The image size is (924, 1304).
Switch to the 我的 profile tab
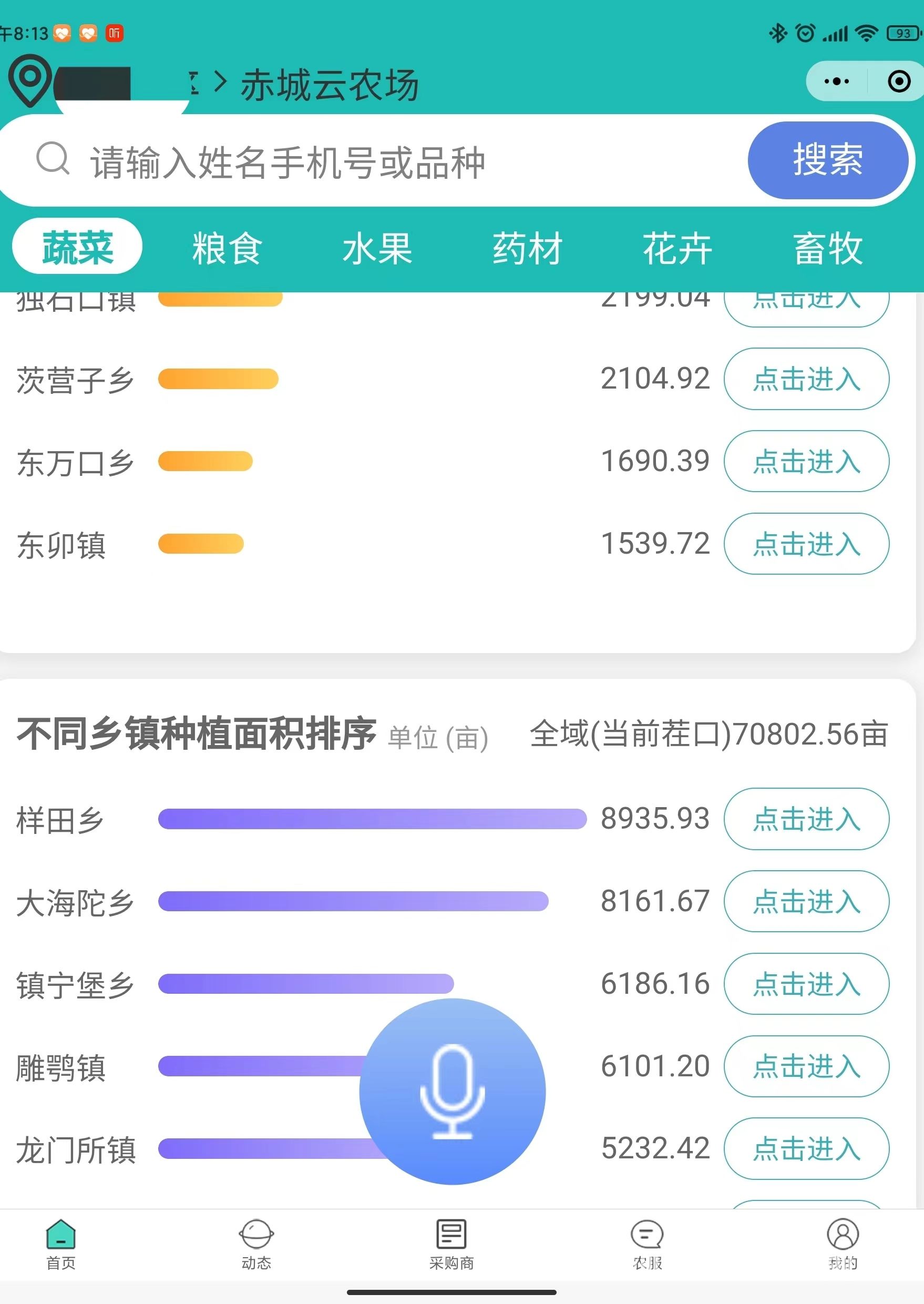pos(843,1245)
